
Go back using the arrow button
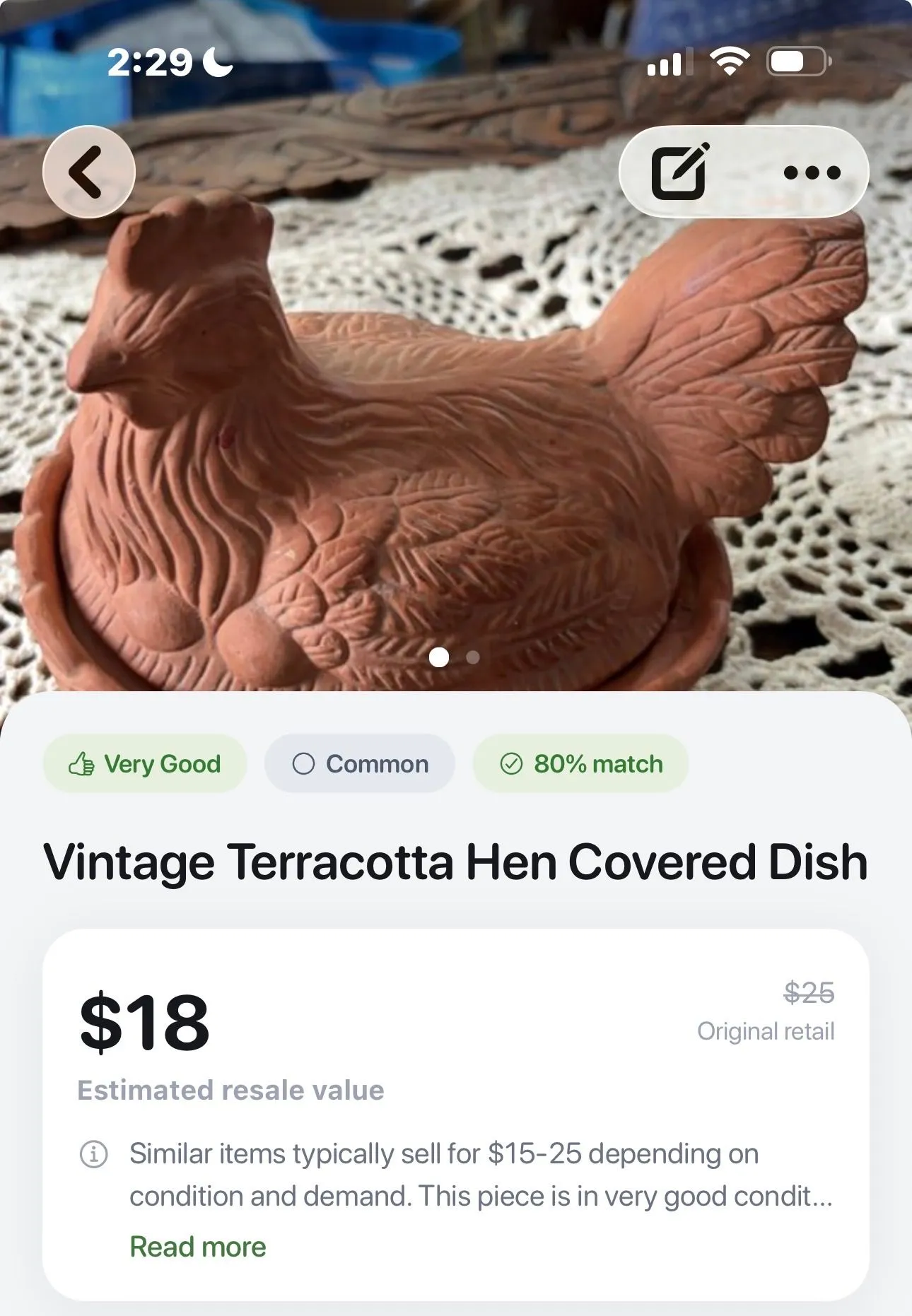(x=89, y=172)
